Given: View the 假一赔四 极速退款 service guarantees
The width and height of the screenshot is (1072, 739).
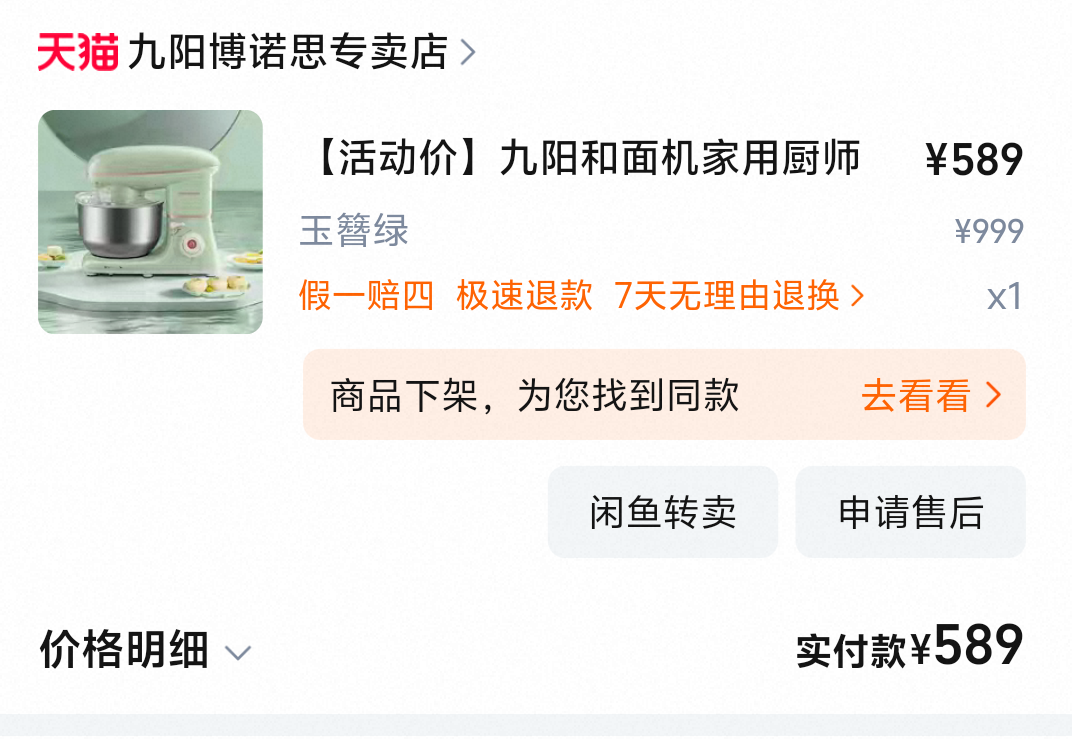Looking at the screenshot, I should tap(580, 296).
